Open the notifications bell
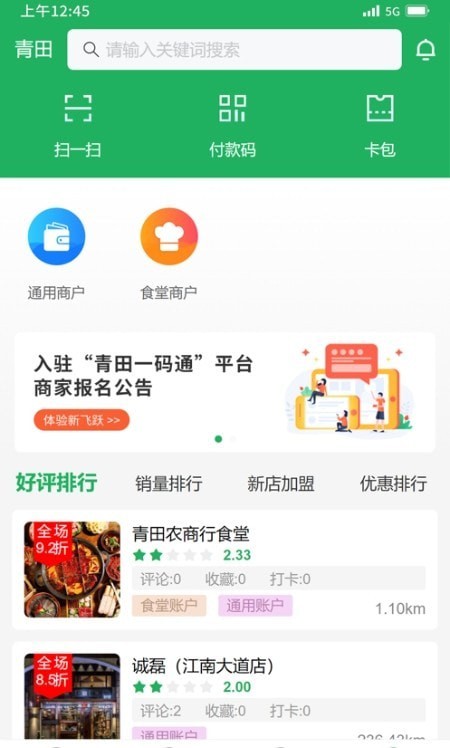 click(x=426, y=50)
